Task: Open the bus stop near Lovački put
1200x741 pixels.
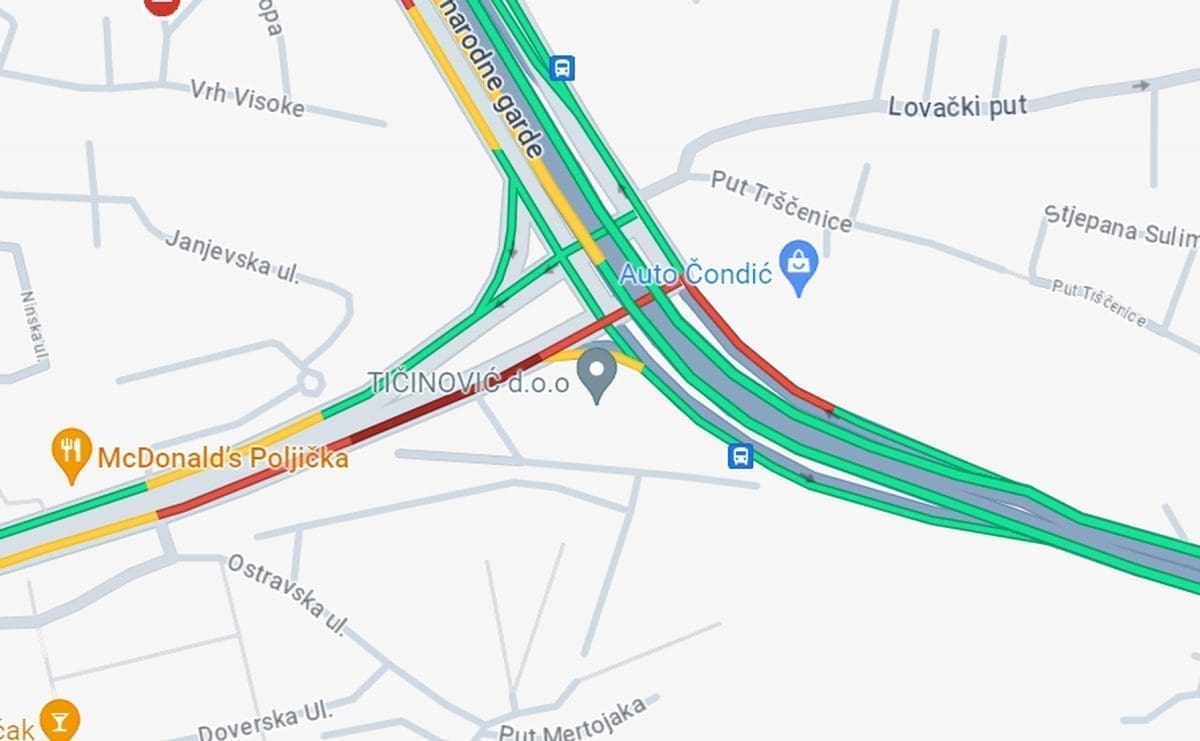Action: click(x=562, y=68)
